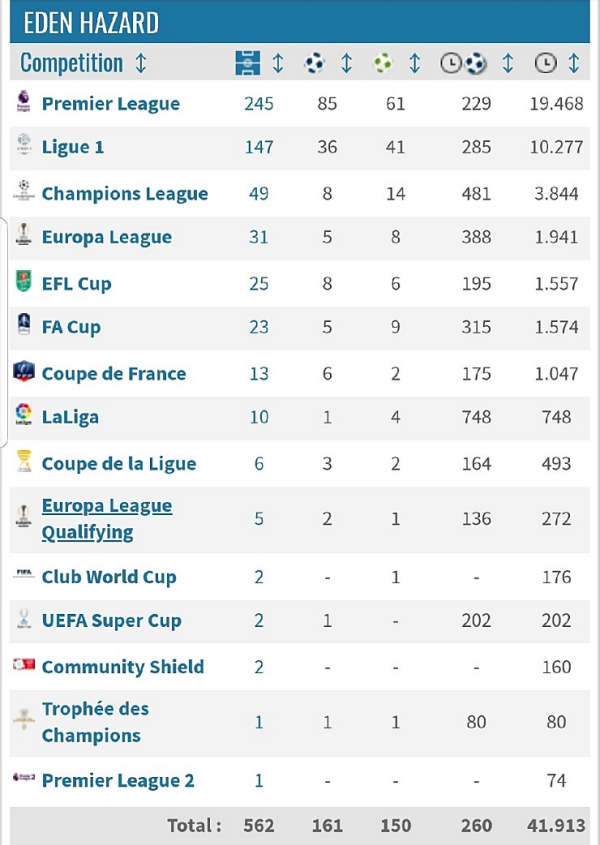The image size is (600, 845).
Task: Open the Europa League link
Action: pyautogui.click(x=106, y=237)
